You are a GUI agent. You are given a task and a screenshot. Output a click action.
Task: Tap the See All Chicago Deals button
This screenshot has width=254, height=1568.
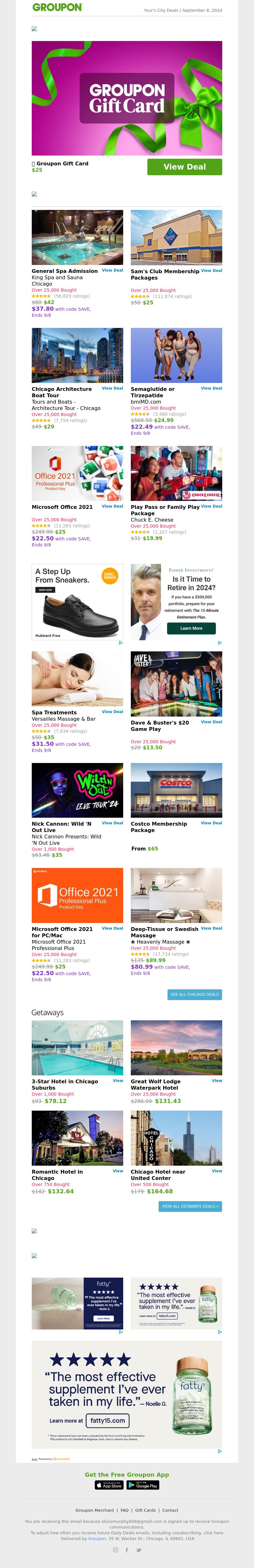(194, 995)
